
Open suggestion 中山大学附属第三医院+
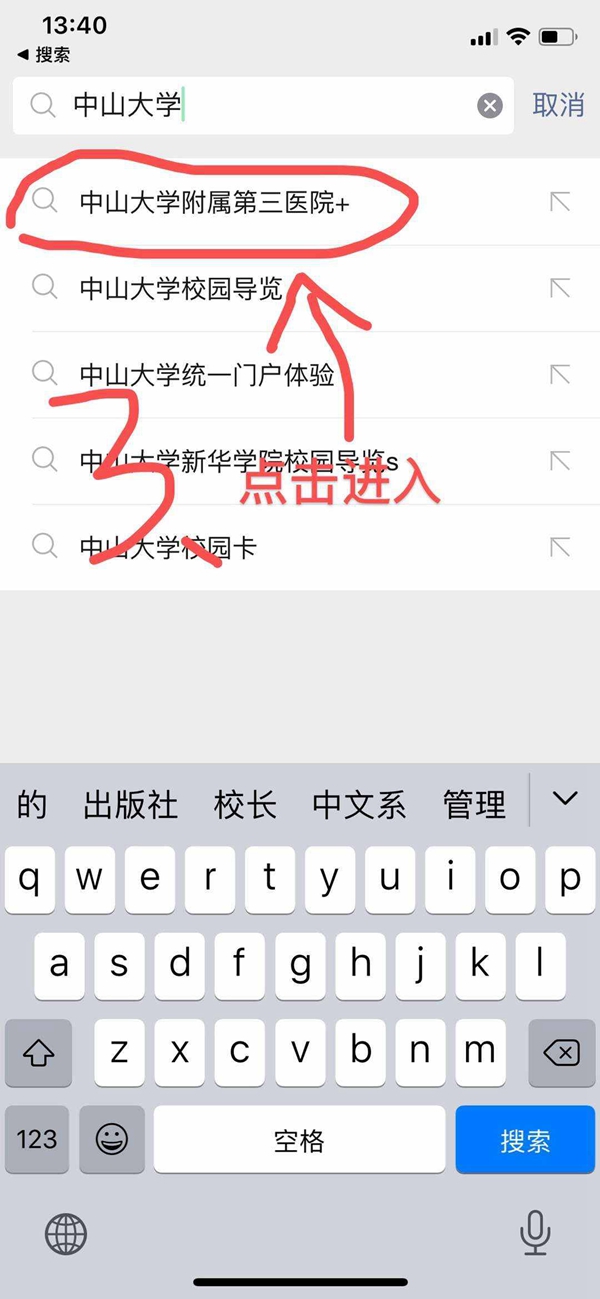click(300, 202)
